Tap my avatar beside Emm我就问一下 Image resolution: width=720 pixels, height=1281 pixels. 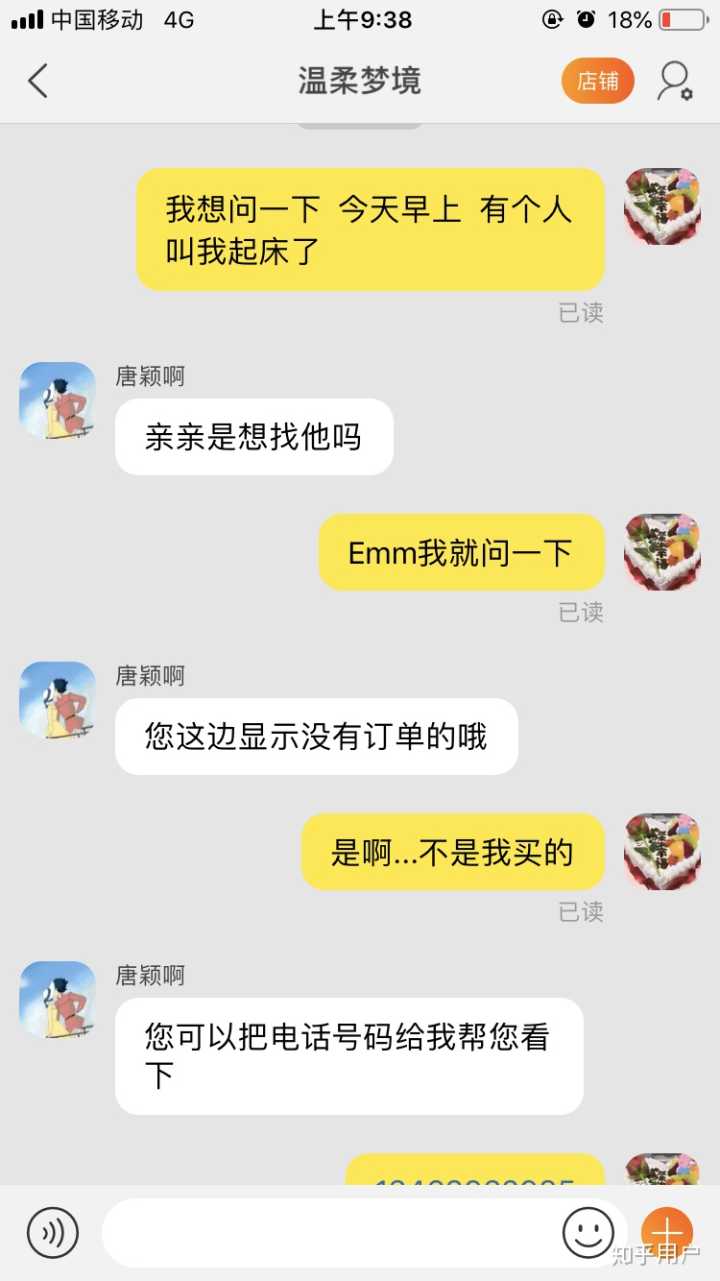click(x=662, y=551)
